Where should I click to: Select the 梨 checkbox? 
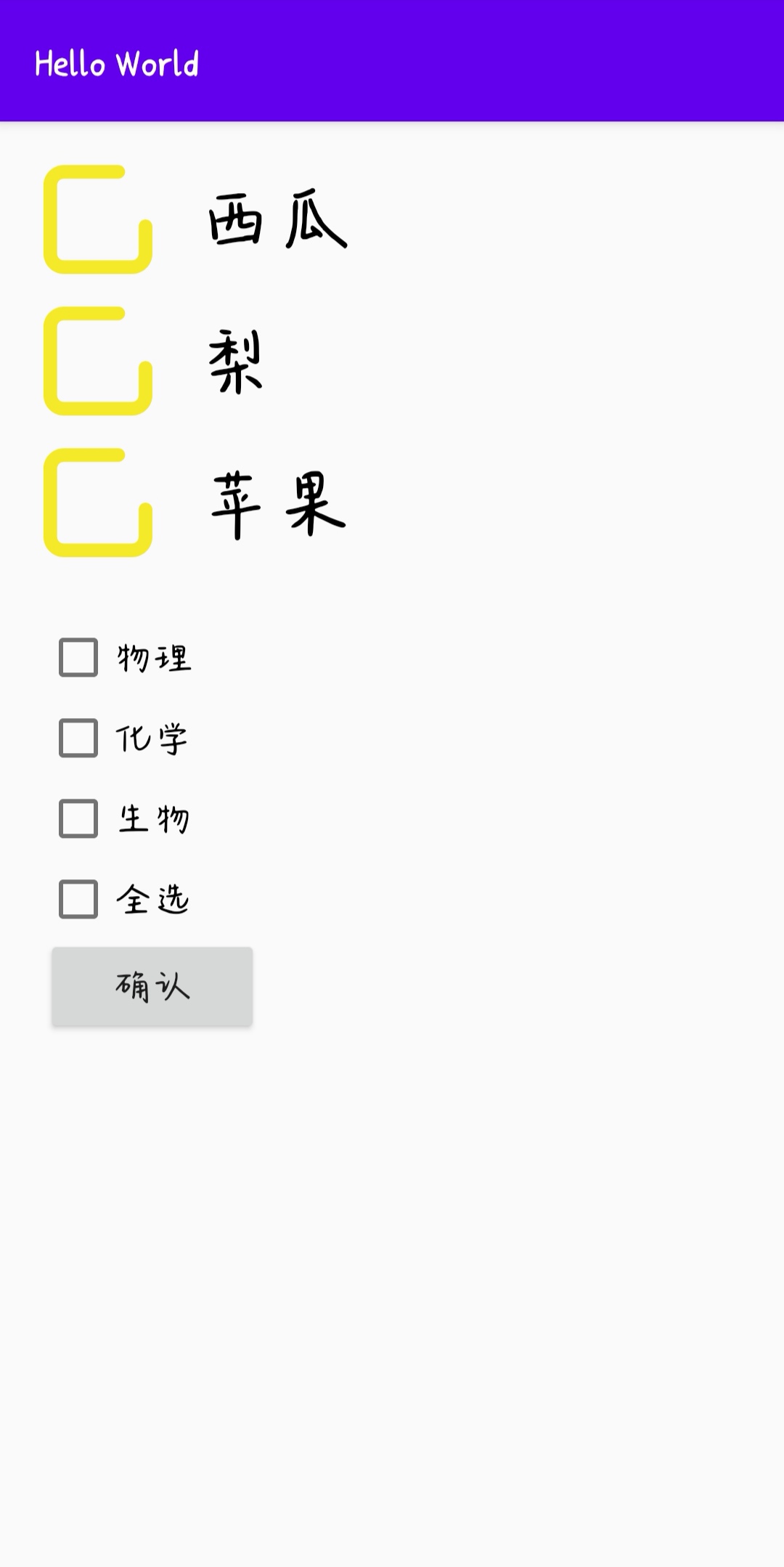(x=98, y=362)
